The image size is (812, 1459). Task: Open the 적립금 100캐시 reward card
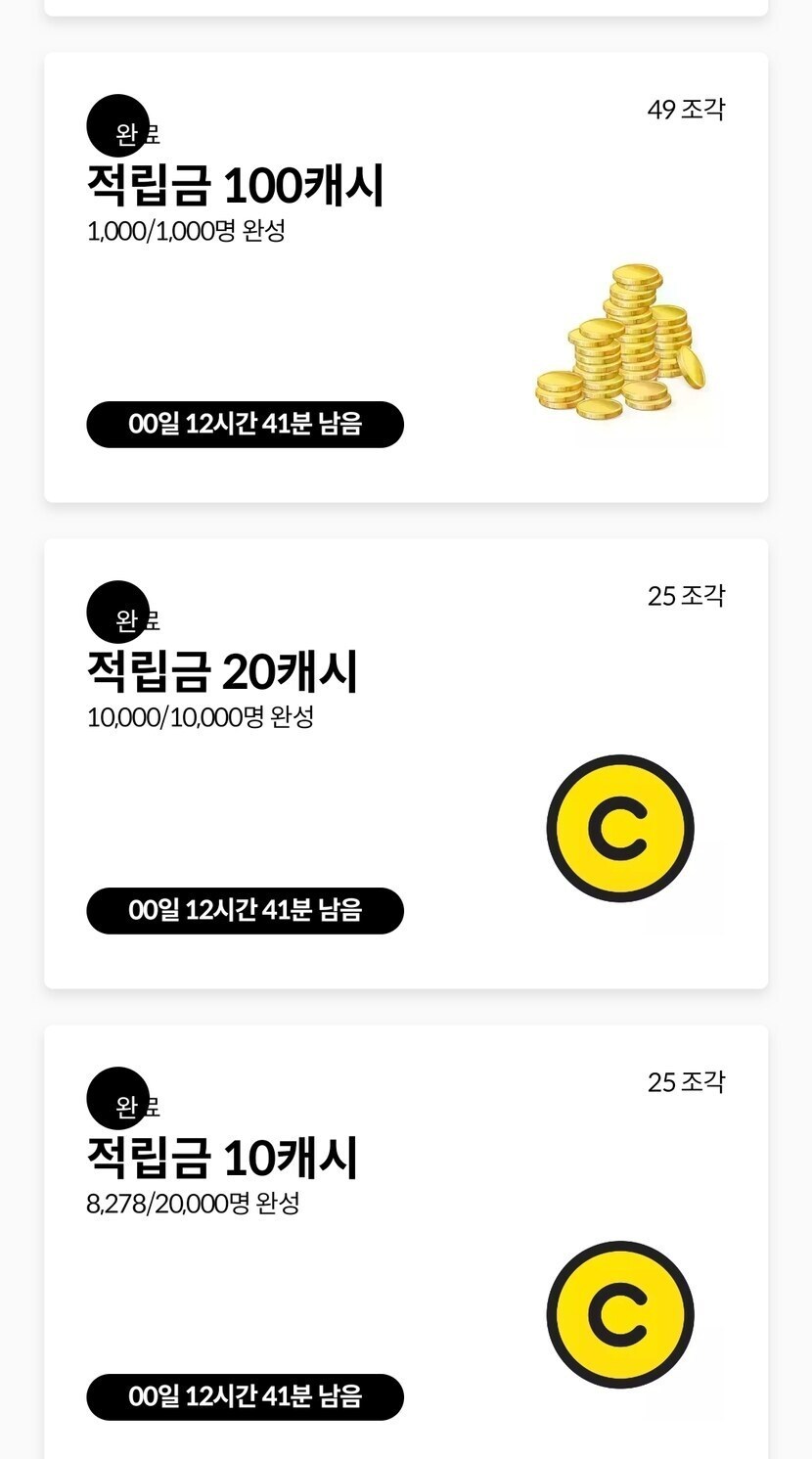click(406, 278)
